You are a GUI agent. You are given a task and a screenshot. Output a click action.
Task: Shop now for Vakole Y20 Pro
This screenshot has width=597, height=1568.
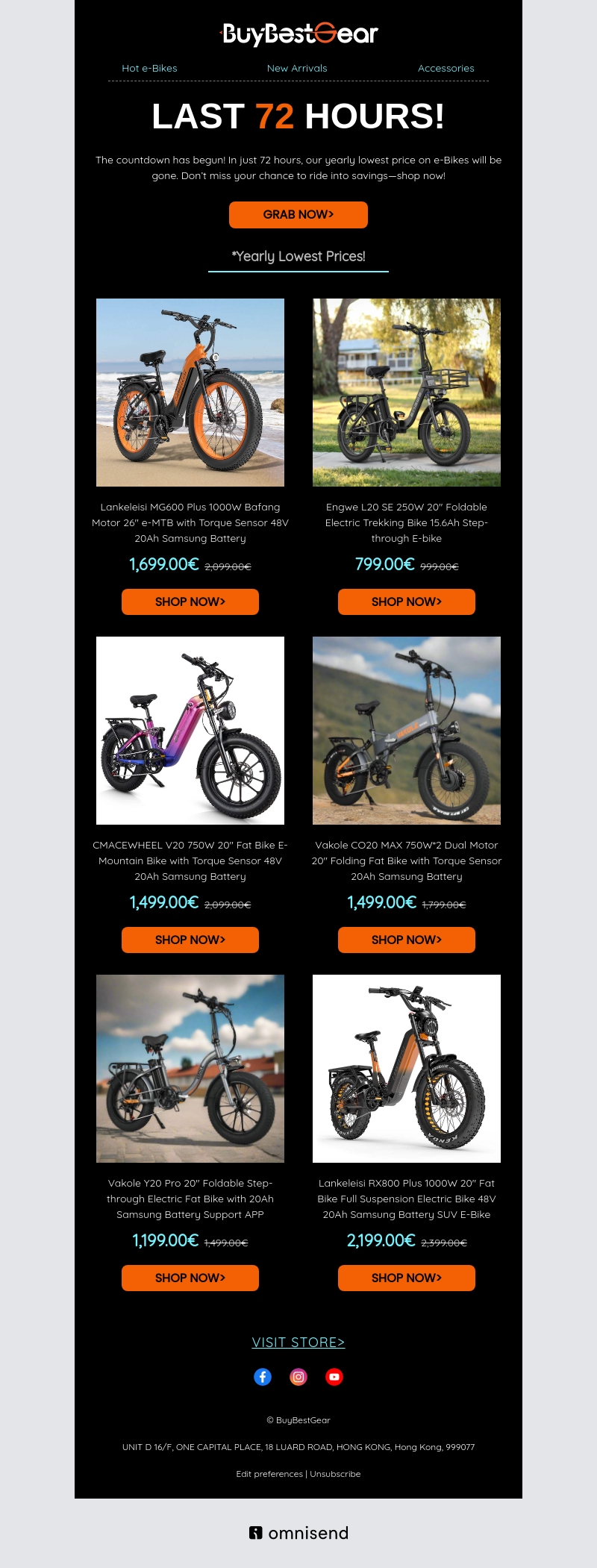(190, 1278)
